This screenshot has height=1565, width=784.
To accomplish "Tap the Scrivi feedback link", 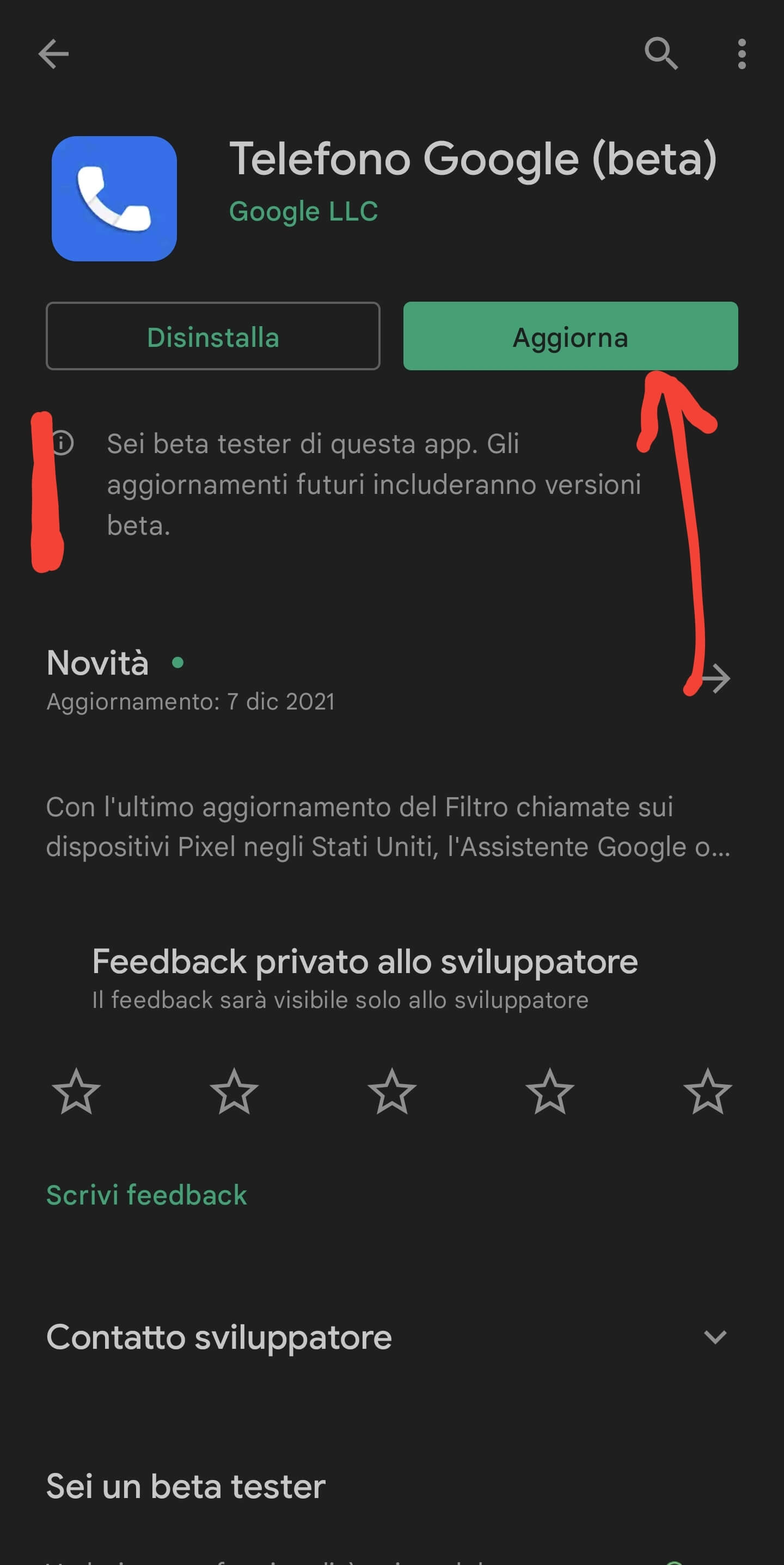I will pos(146,1195).
